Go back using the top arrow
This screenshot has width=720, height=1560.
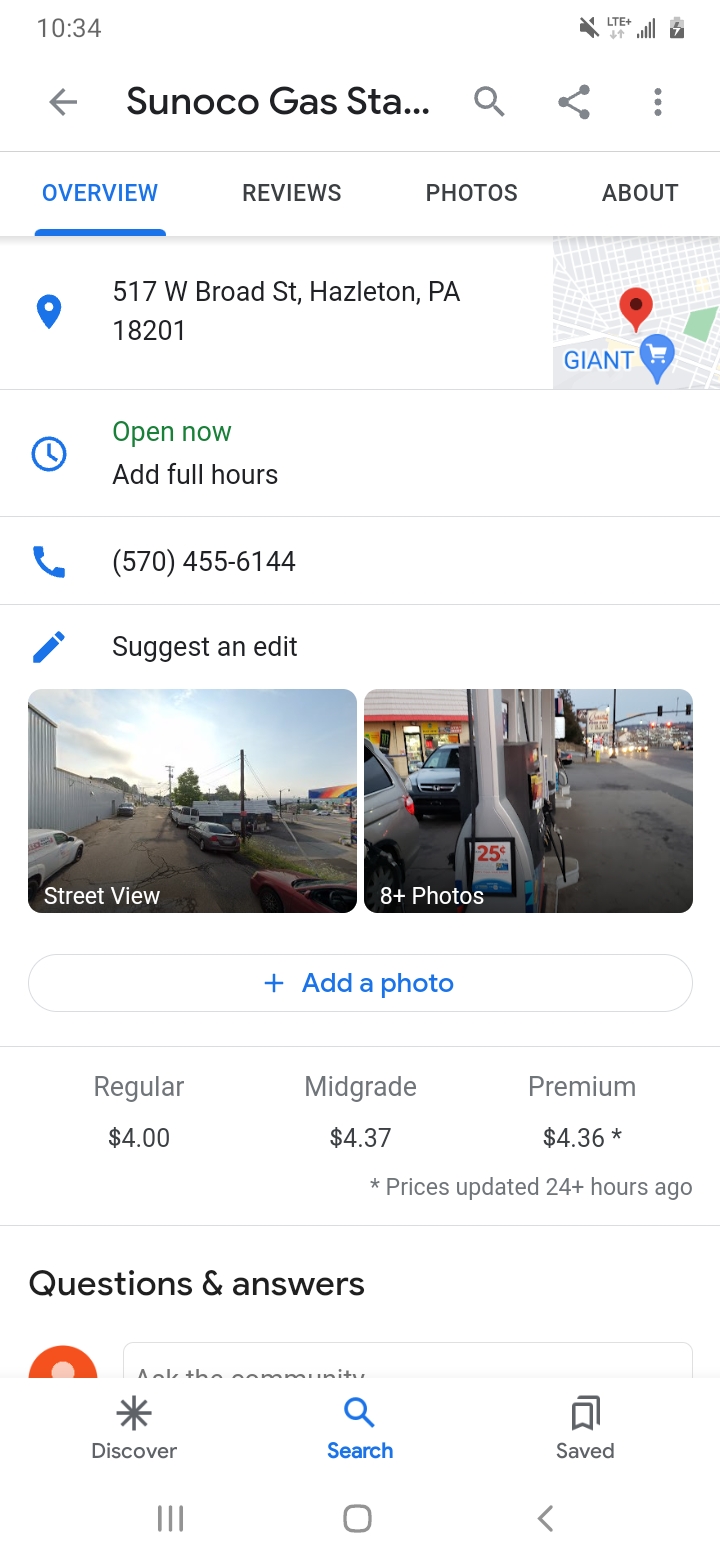[x=63, y=102]
